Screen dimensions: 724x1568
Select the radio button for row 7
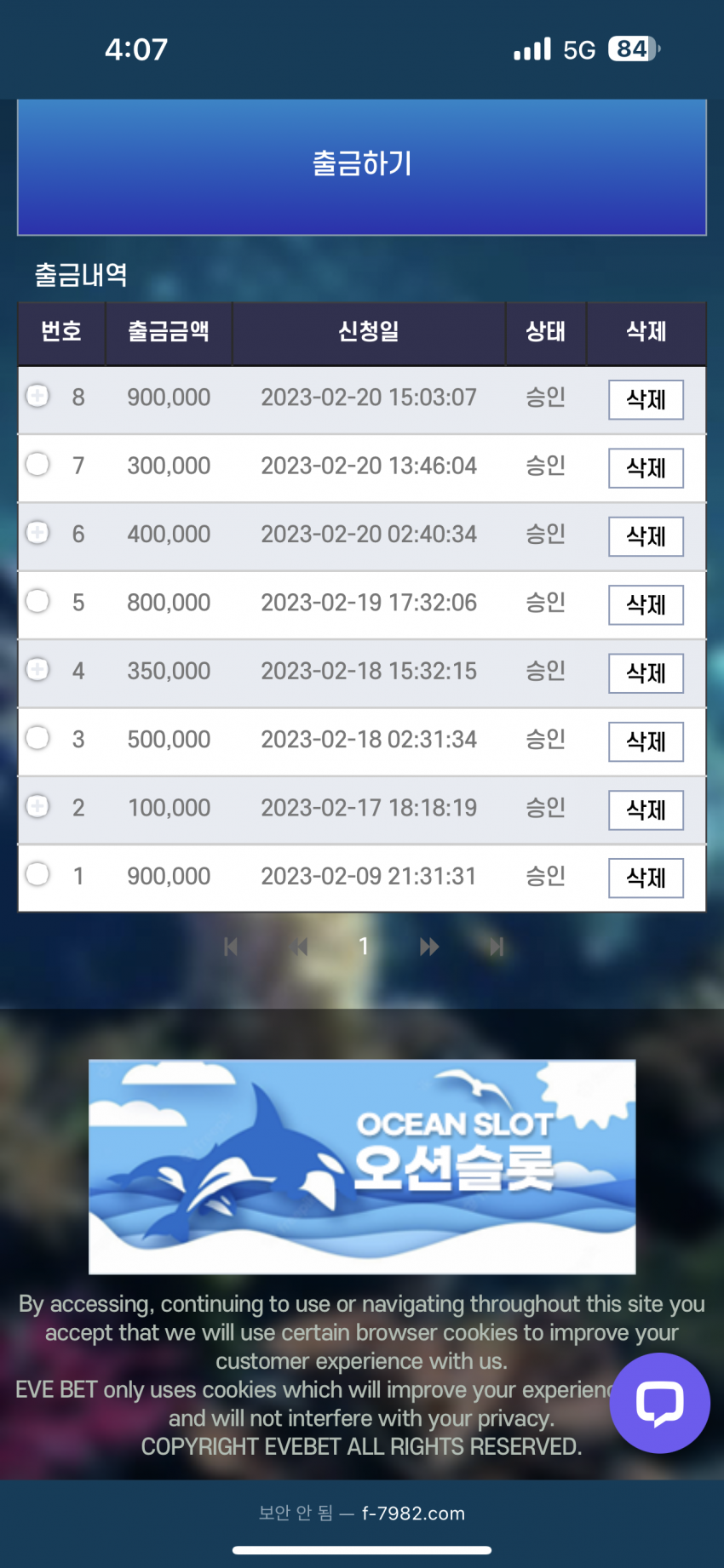37,464
